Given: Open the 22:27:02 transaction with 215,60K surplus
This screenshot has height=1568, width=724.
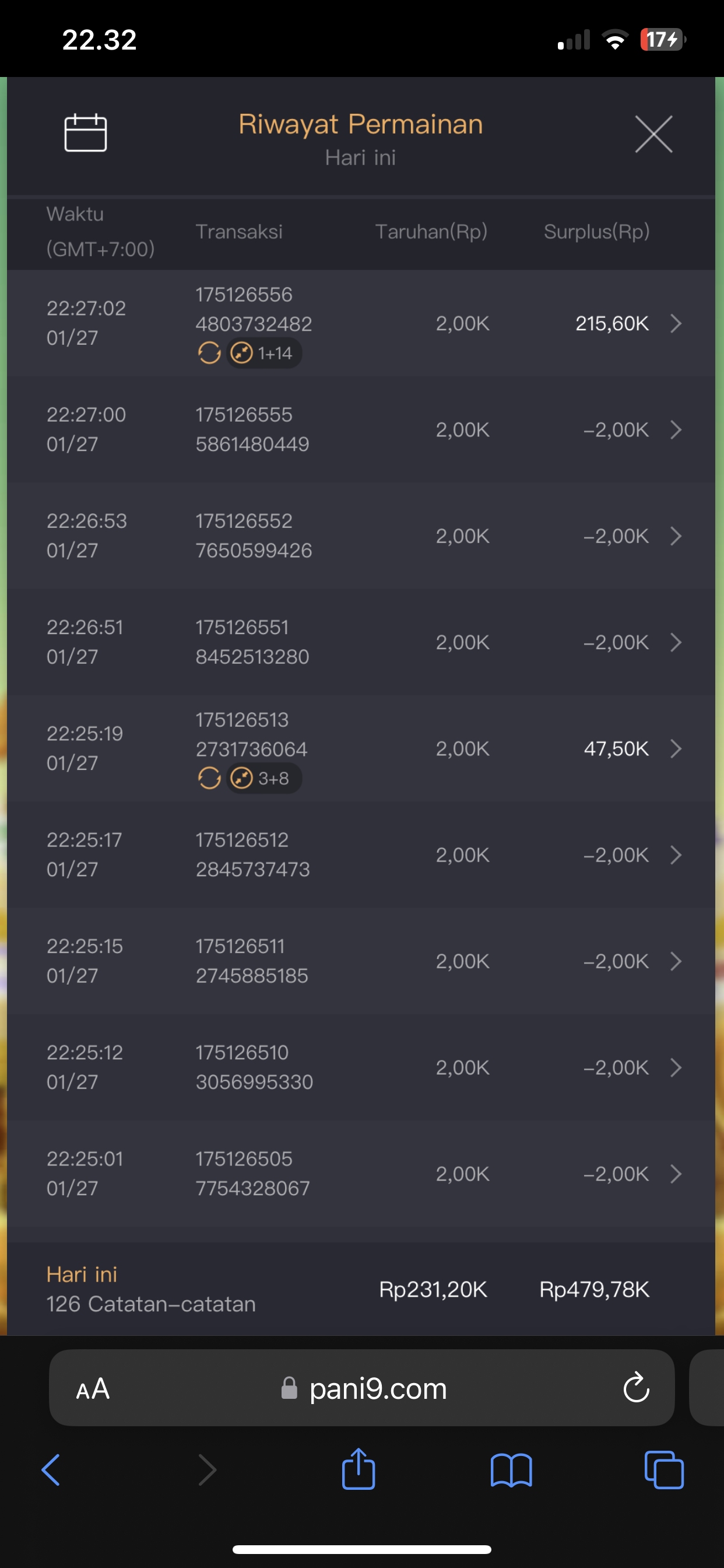Looking at the screenshot, I should [x=674, y=323].
